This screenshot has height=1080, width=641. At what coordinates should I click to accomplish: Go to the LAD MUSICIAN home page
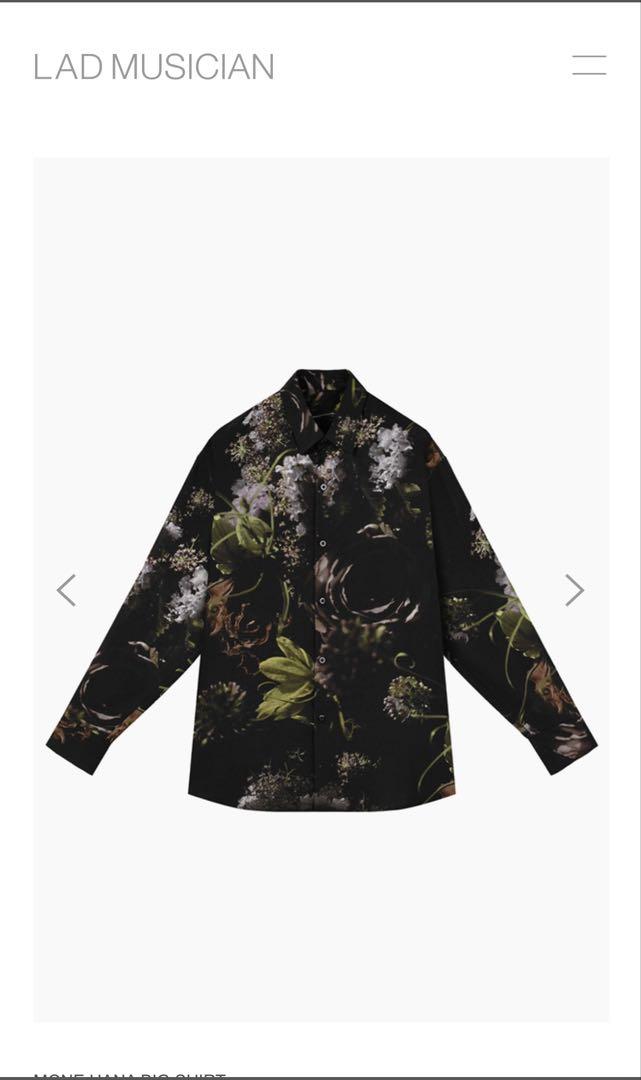coord(154,67)
